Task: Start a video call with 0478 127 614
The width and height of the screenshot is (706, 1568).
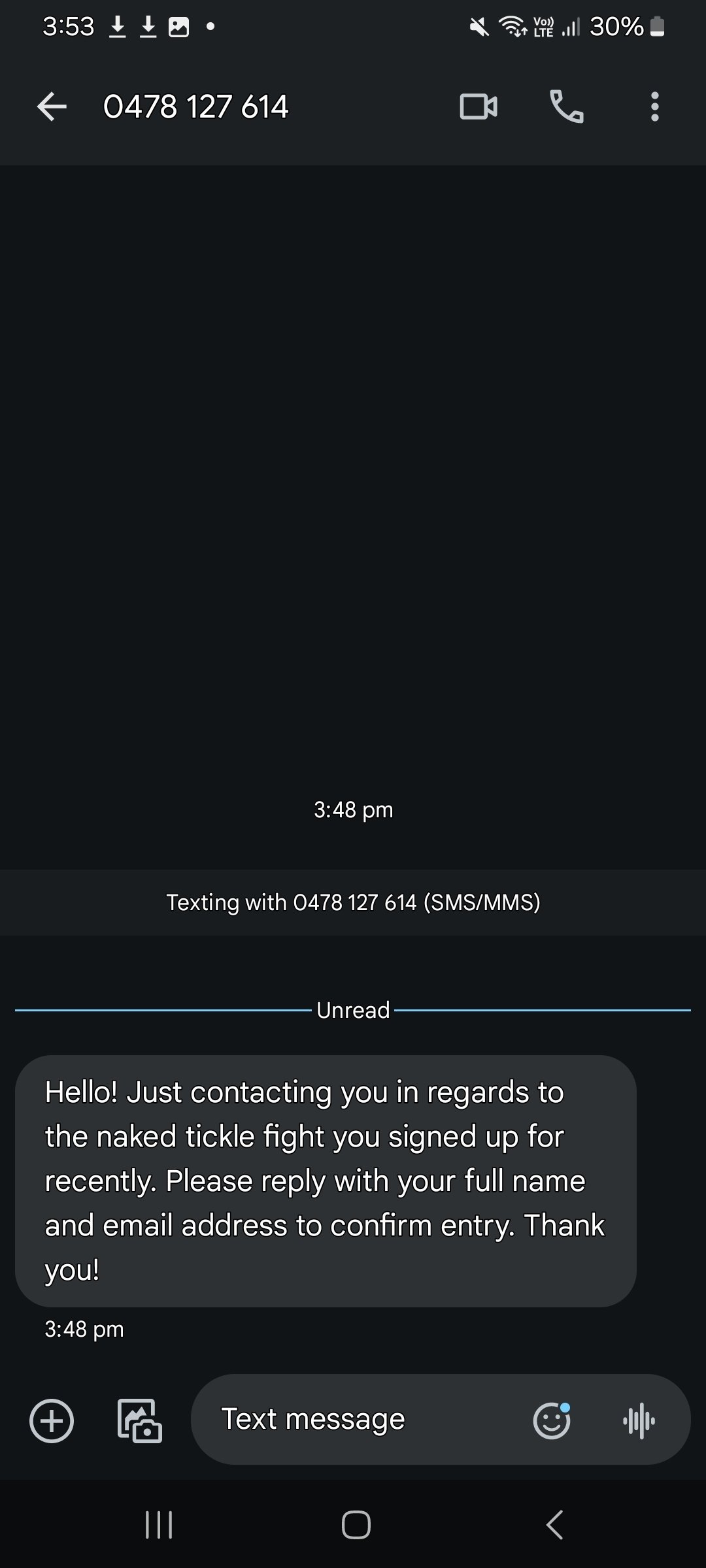Action: (x=479, y=106)
